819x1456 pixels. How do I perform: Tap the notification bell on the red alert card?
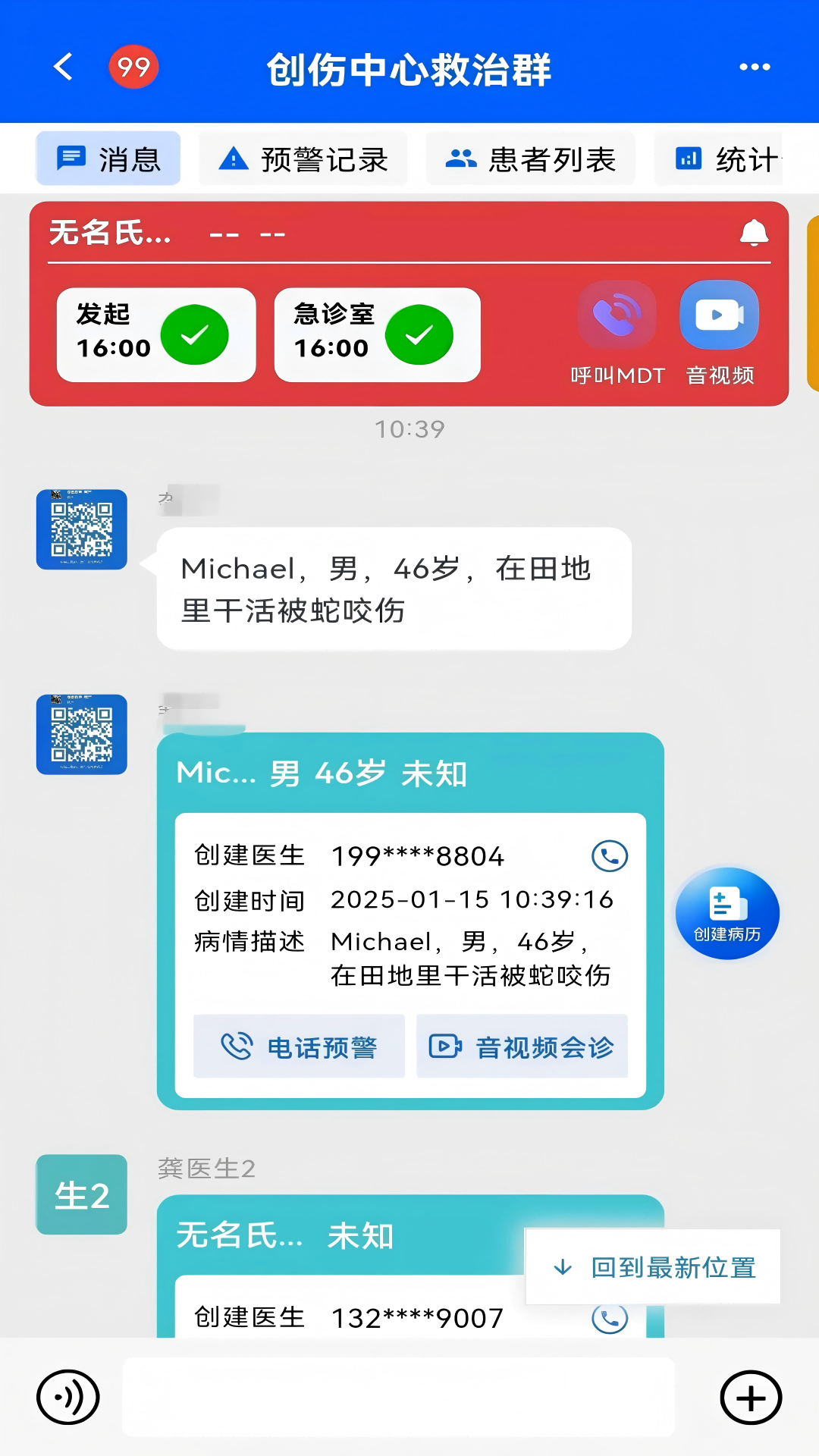click(755, 234)
